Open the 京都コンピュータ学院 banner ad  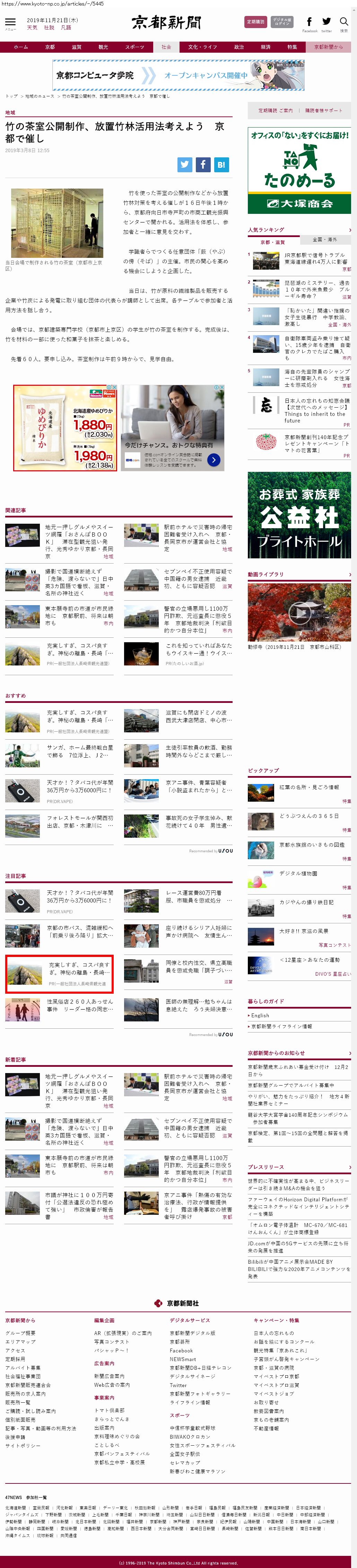(178, 76)
